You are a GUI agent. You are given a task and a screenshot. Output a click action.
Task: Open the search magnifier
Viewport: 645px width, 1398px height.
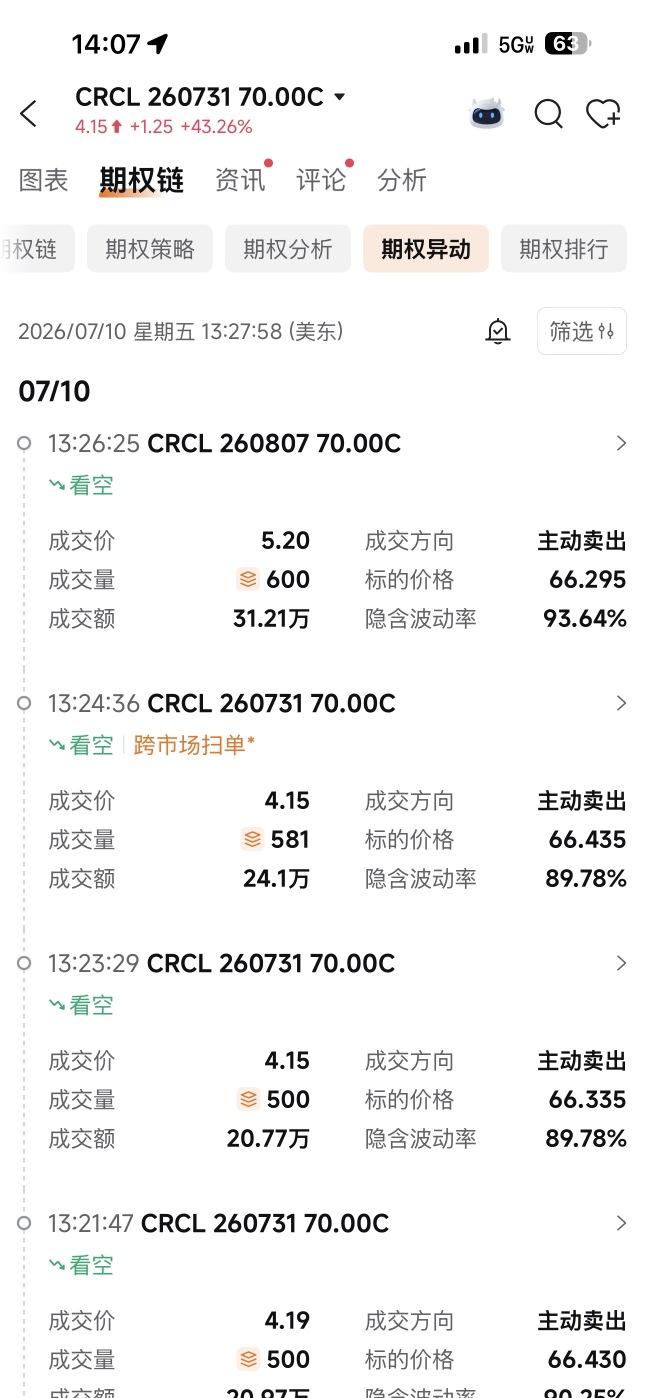coord(548,114)
